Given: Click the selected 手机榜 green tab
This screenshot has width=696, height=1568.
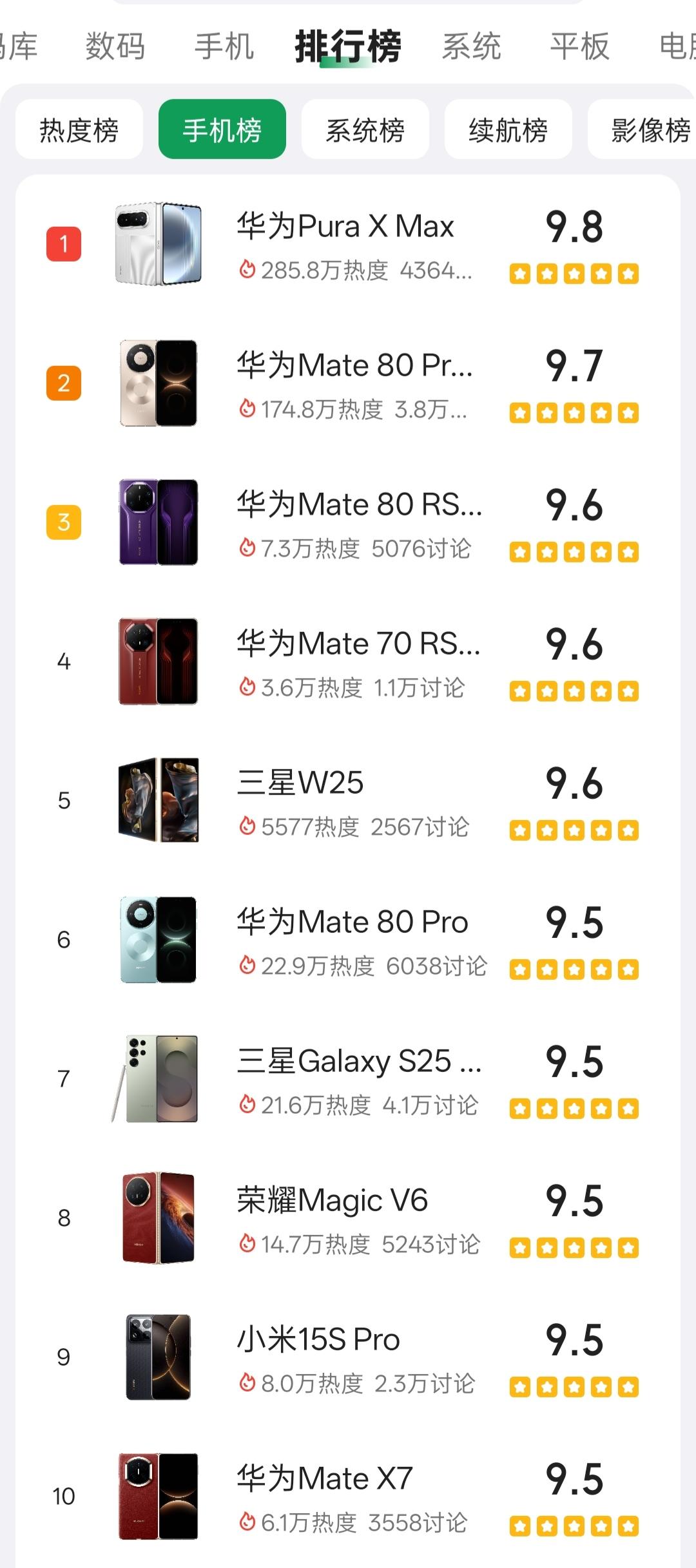Looking at the screenshot, I should [222, 129].
